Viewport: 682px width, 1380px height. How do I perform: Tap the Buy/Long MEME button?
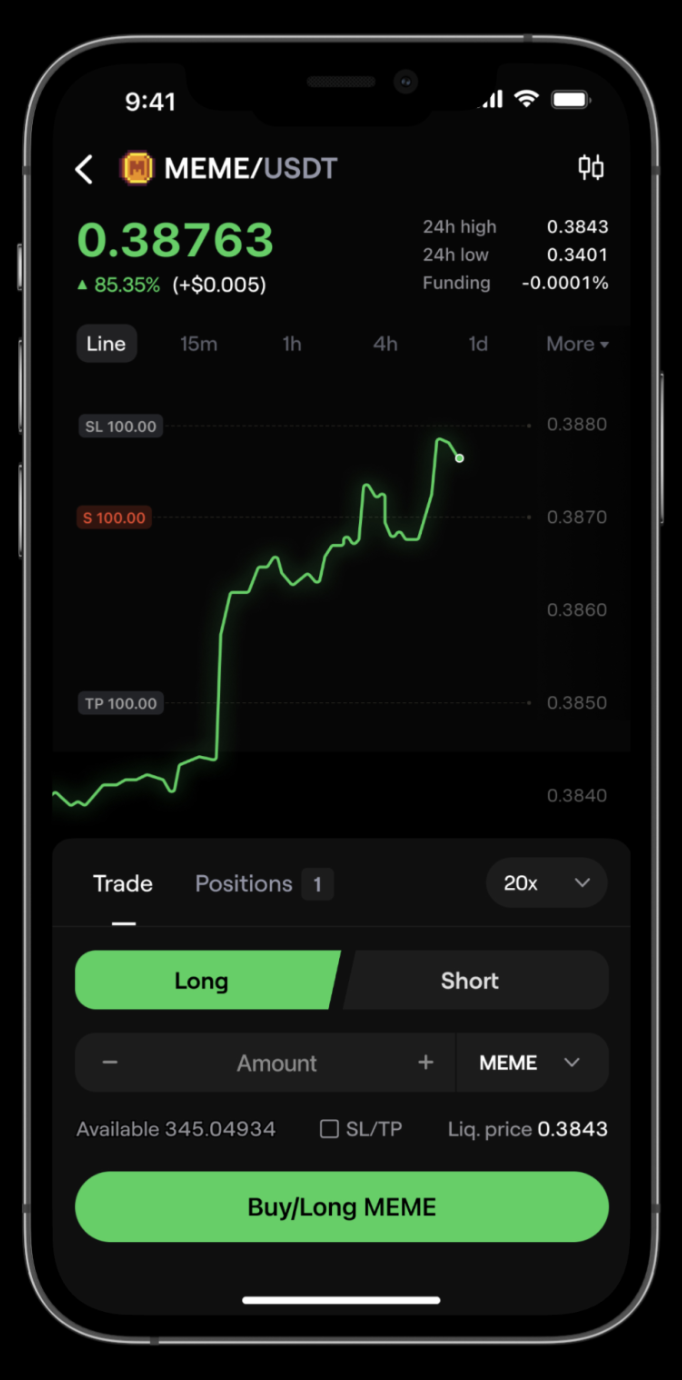(x=342, y=1207)
